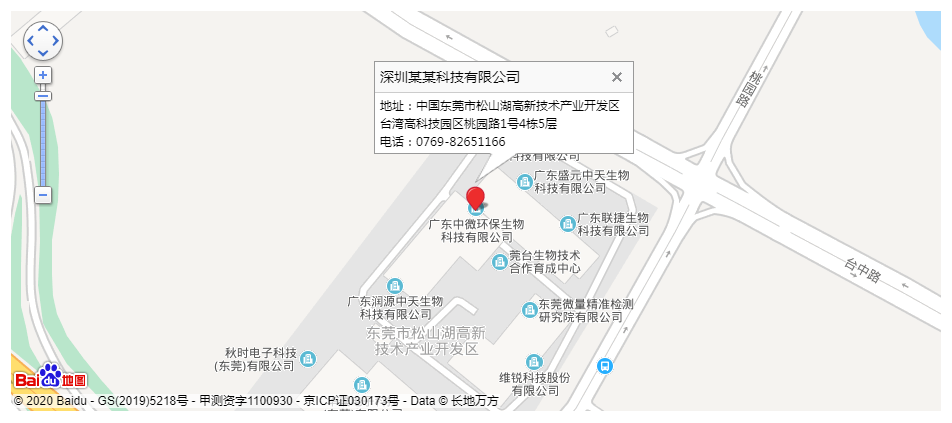Close the 深圳某某科技有限公司 info window
952x423 pixels.
[617, 77]
